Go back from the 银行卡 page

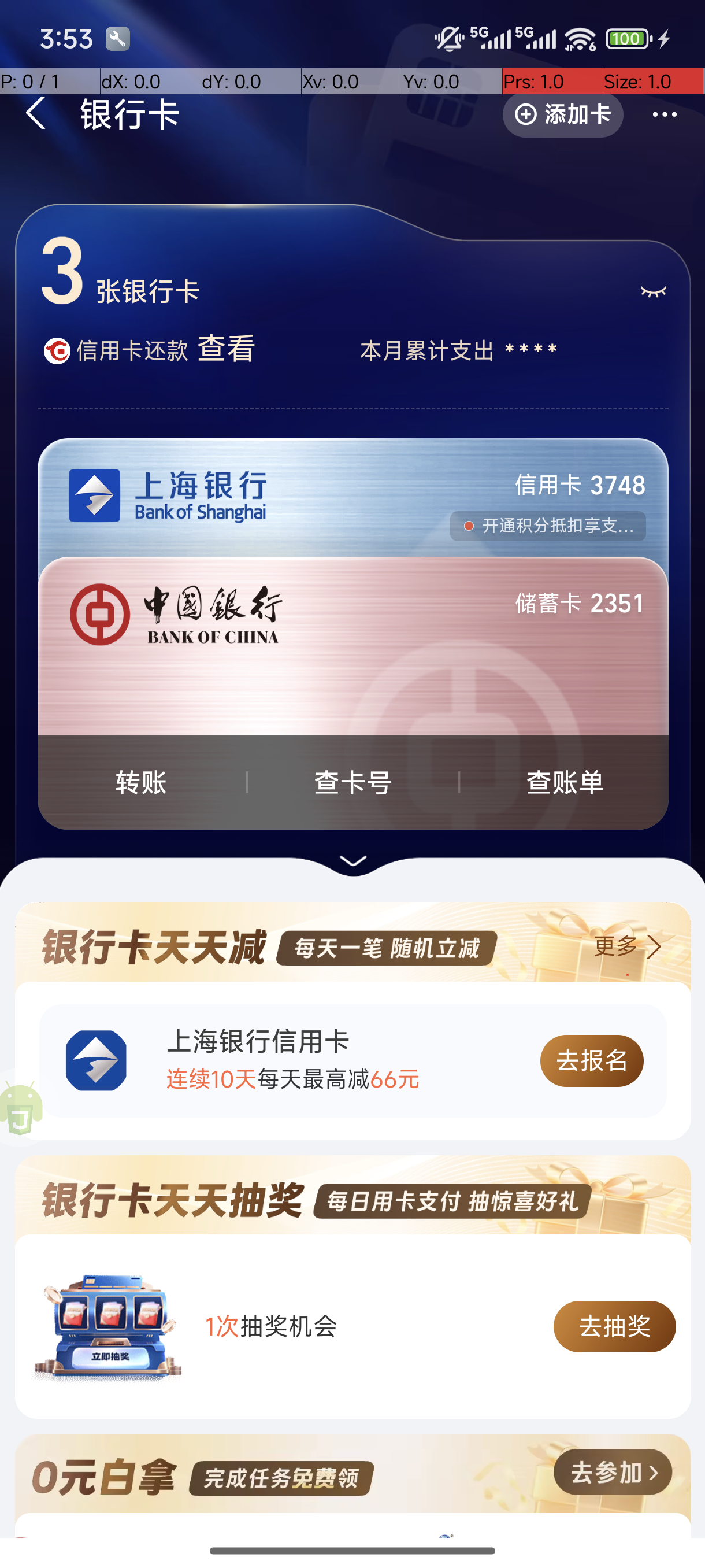pyautogui.click(x=36, y=114)
